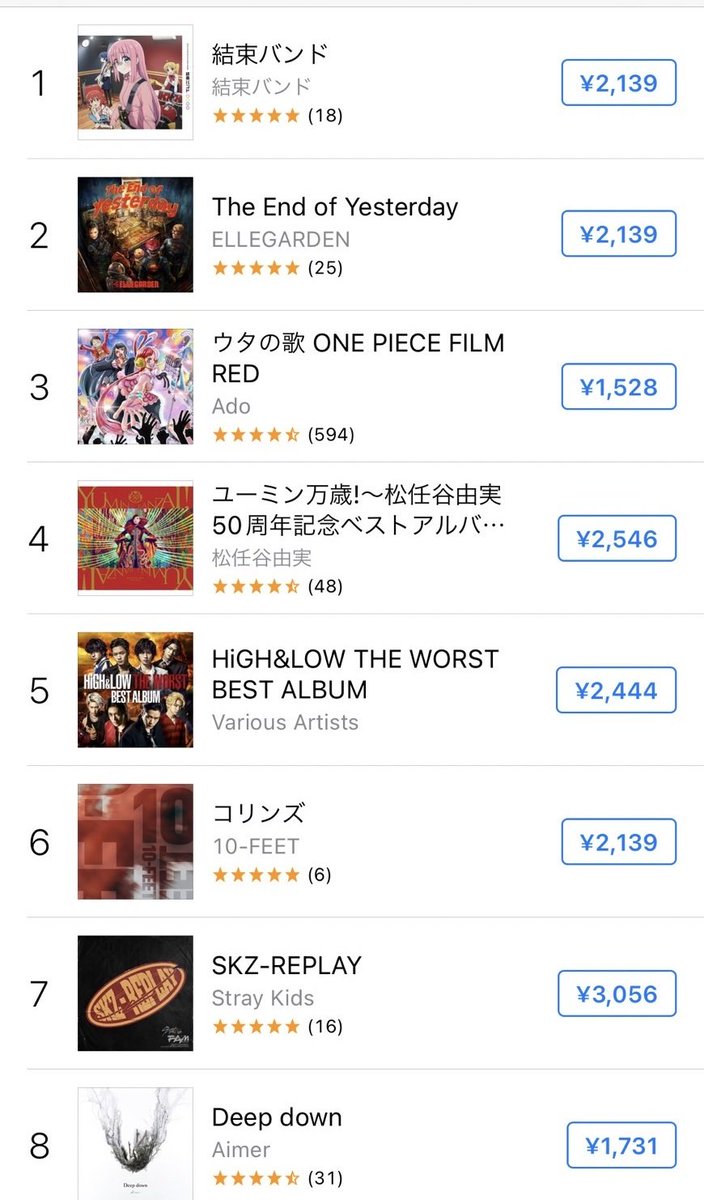Open the コリンズ album by 10-FEET

[352, 843]
